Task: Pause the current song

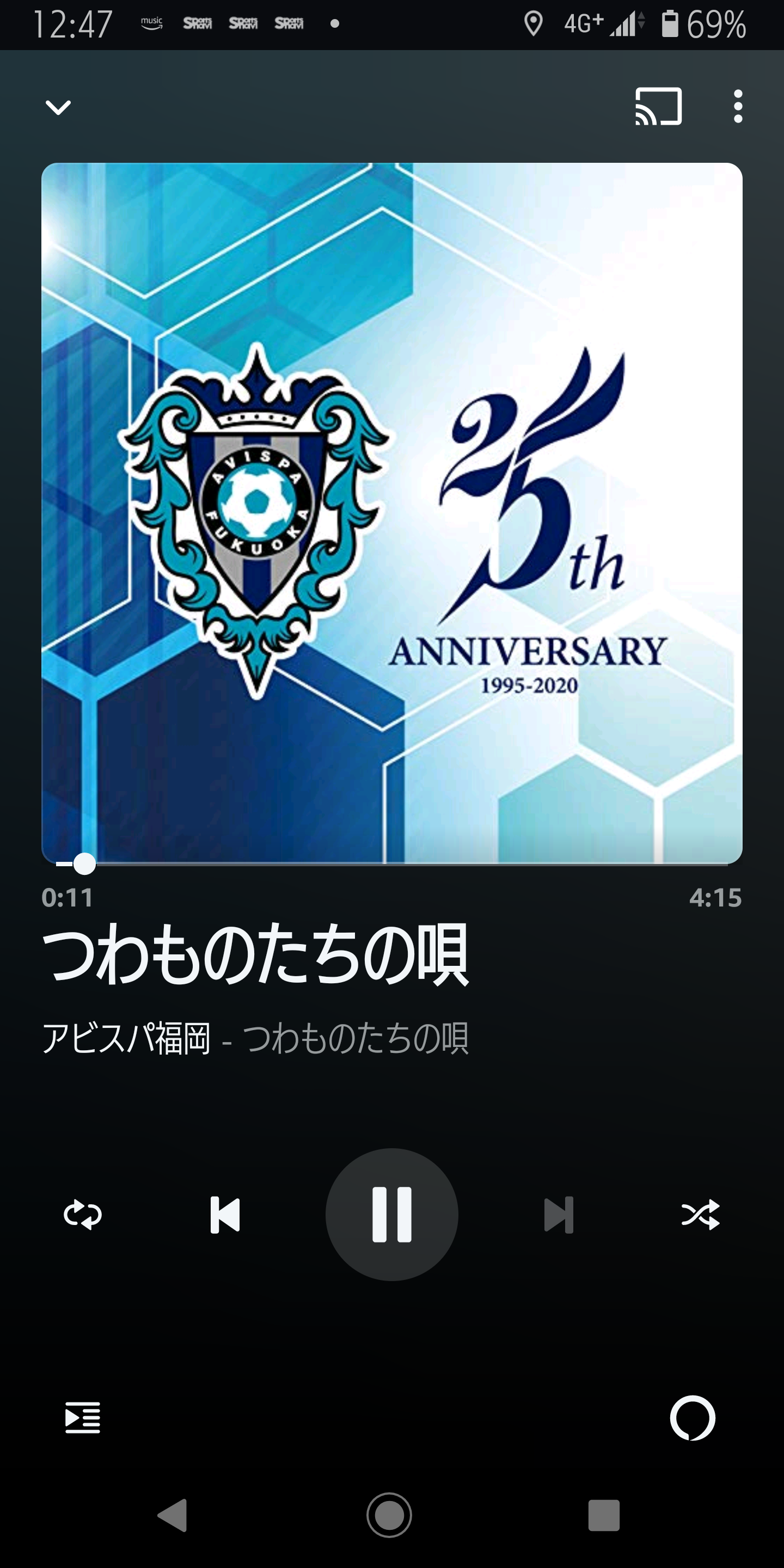Action: [392, 1215]
